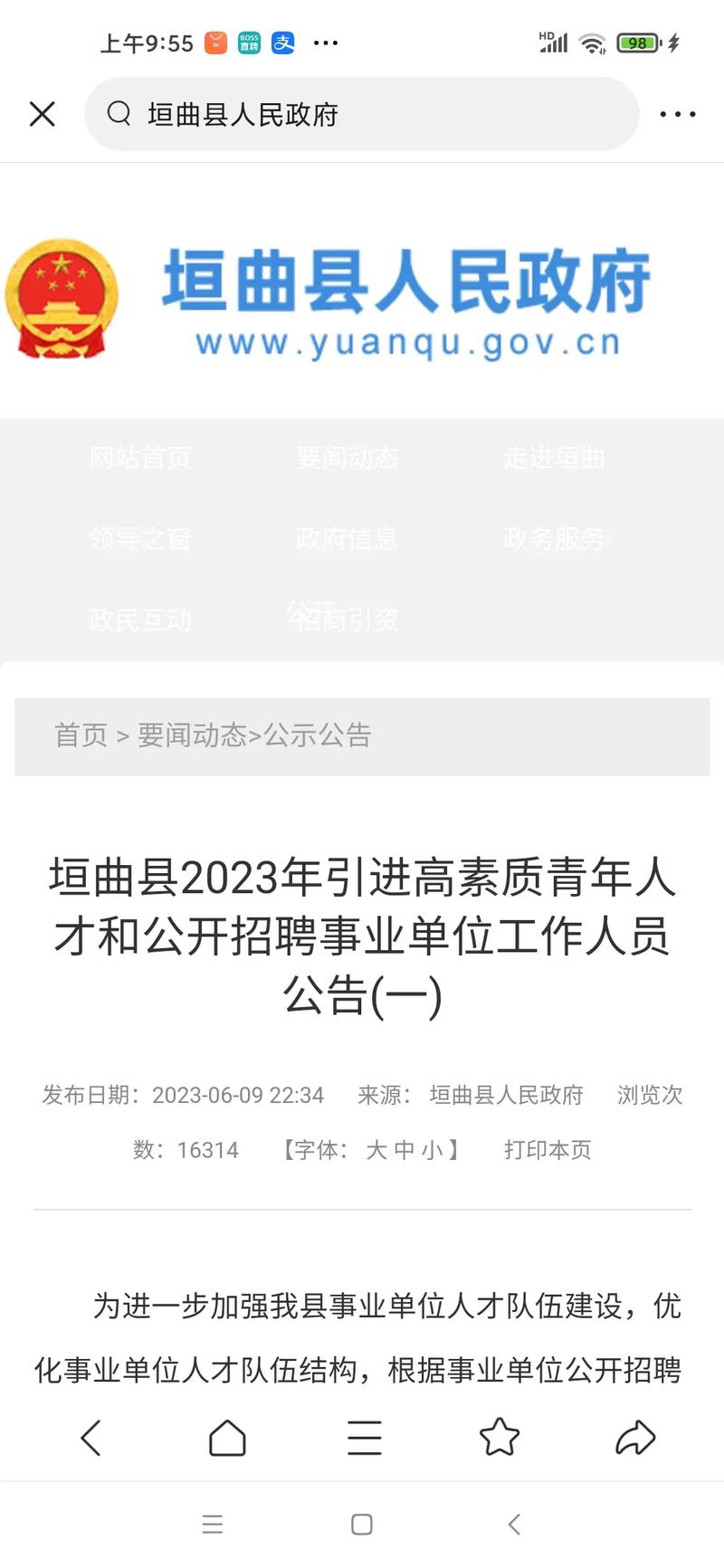Go to 要闻动态 in the site menu
Screen dimensions: 724x1568
(x=347, y=459)
